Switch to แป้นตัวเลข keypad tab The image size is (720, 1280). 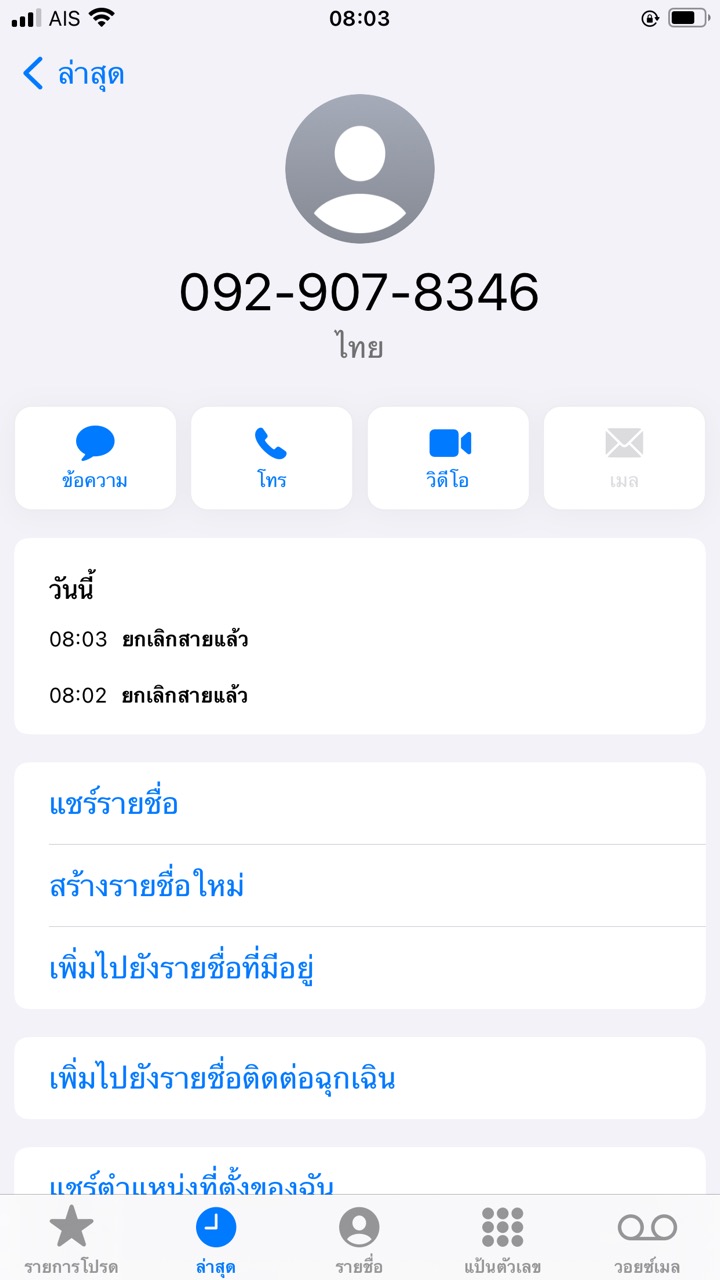pos(502,1238)
